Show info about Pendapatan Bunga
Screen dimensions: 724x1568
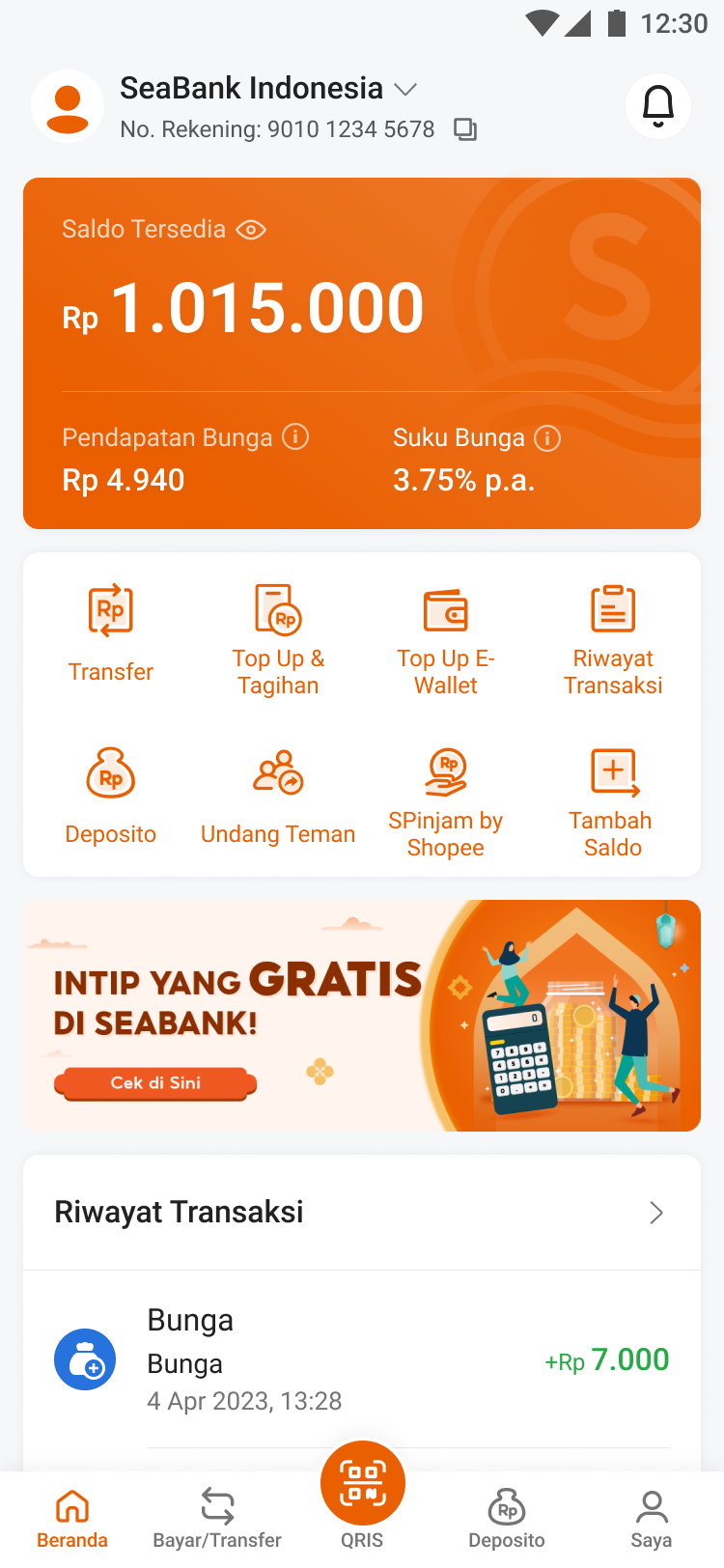[295, 437]
